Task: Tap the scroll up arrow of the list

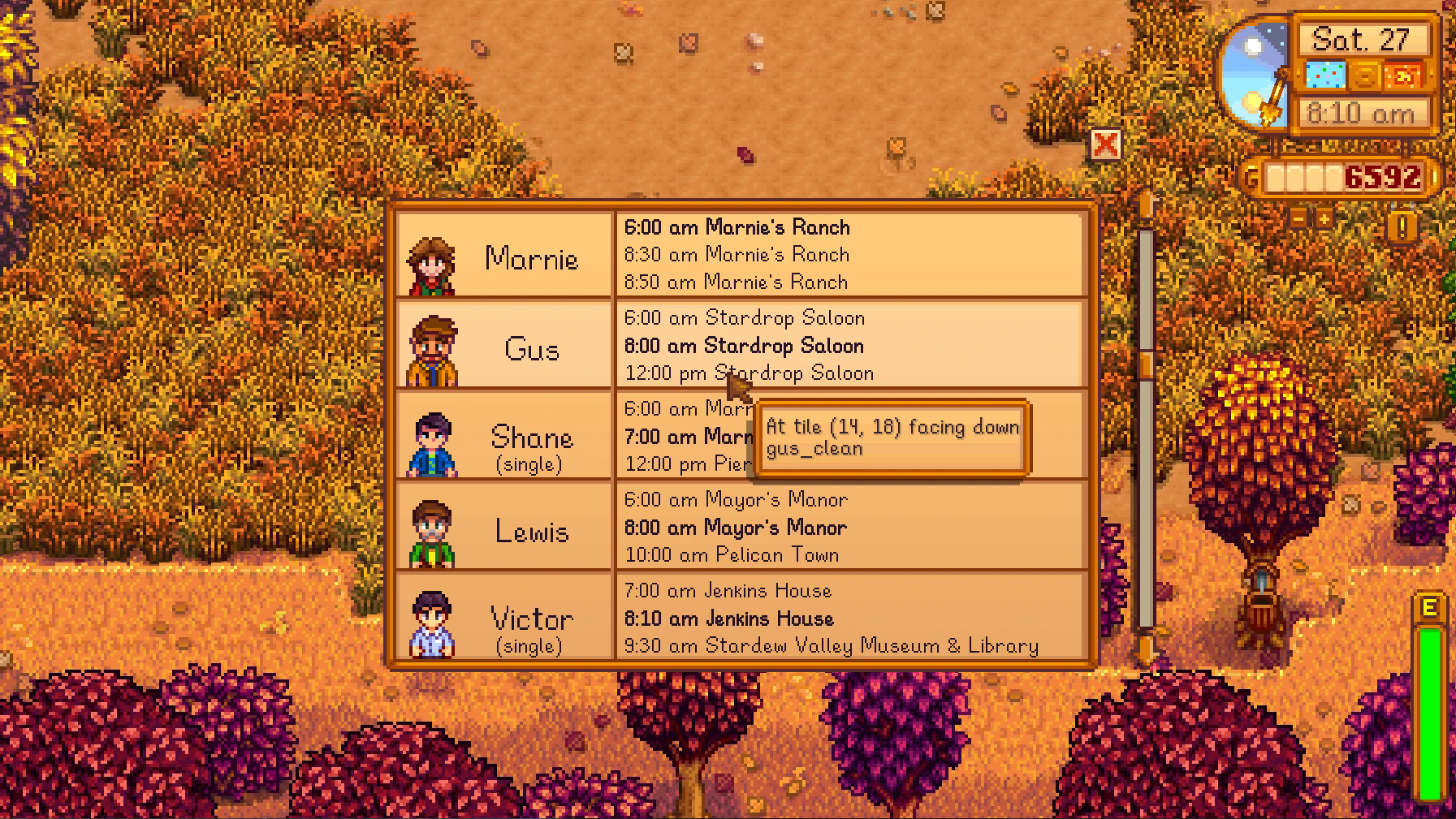Action: (1146, 203)
